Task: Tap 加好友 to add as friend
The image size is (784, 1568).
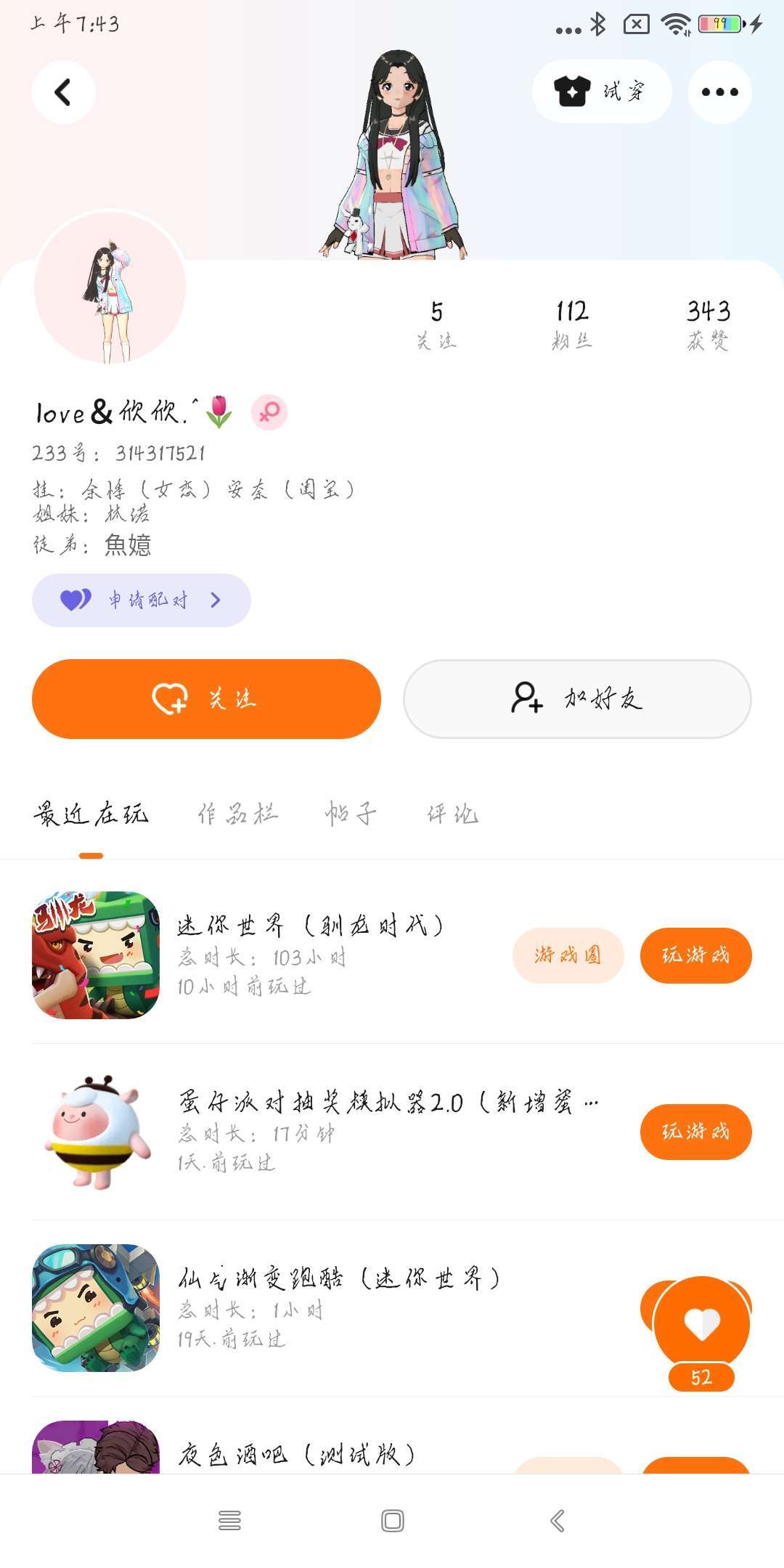Action: coord(577,699)
